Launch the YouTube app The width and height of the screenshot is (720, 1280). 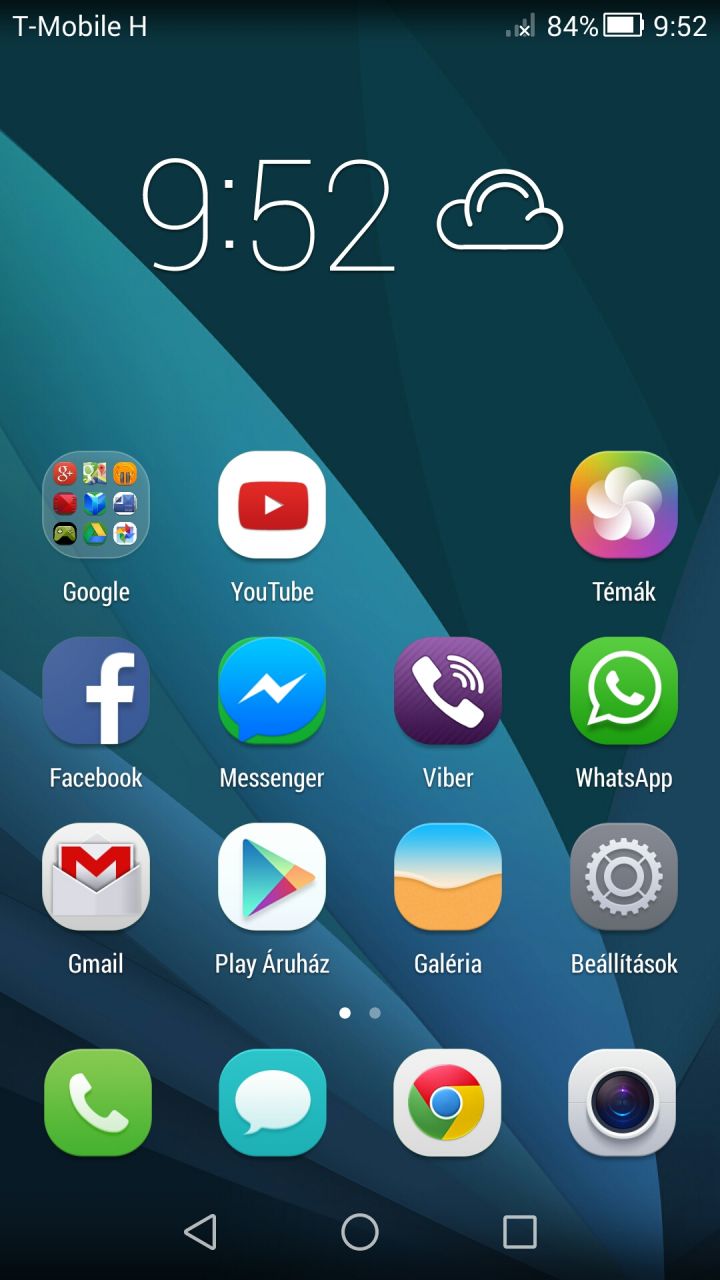point(272,505)
